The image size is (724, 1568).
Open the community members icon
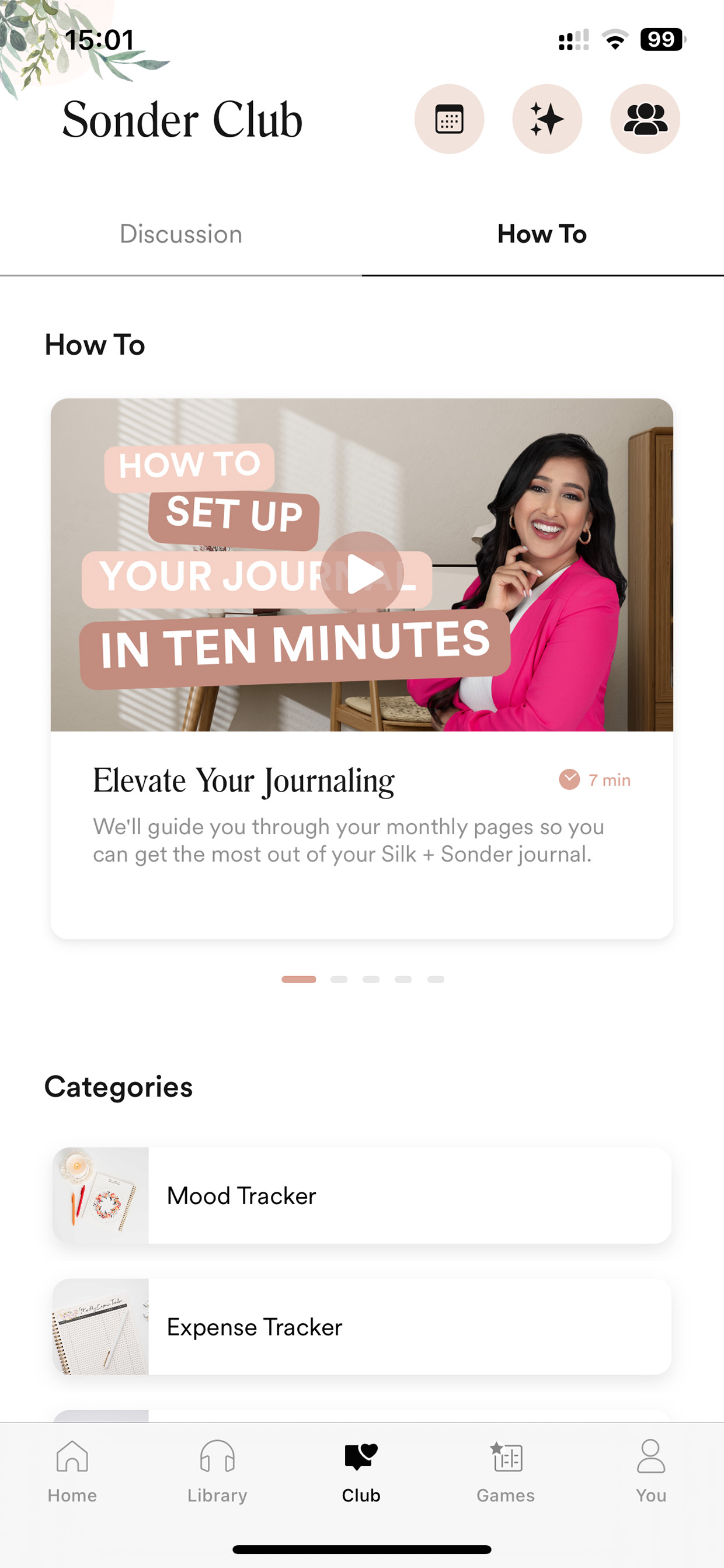pos(645,119)
